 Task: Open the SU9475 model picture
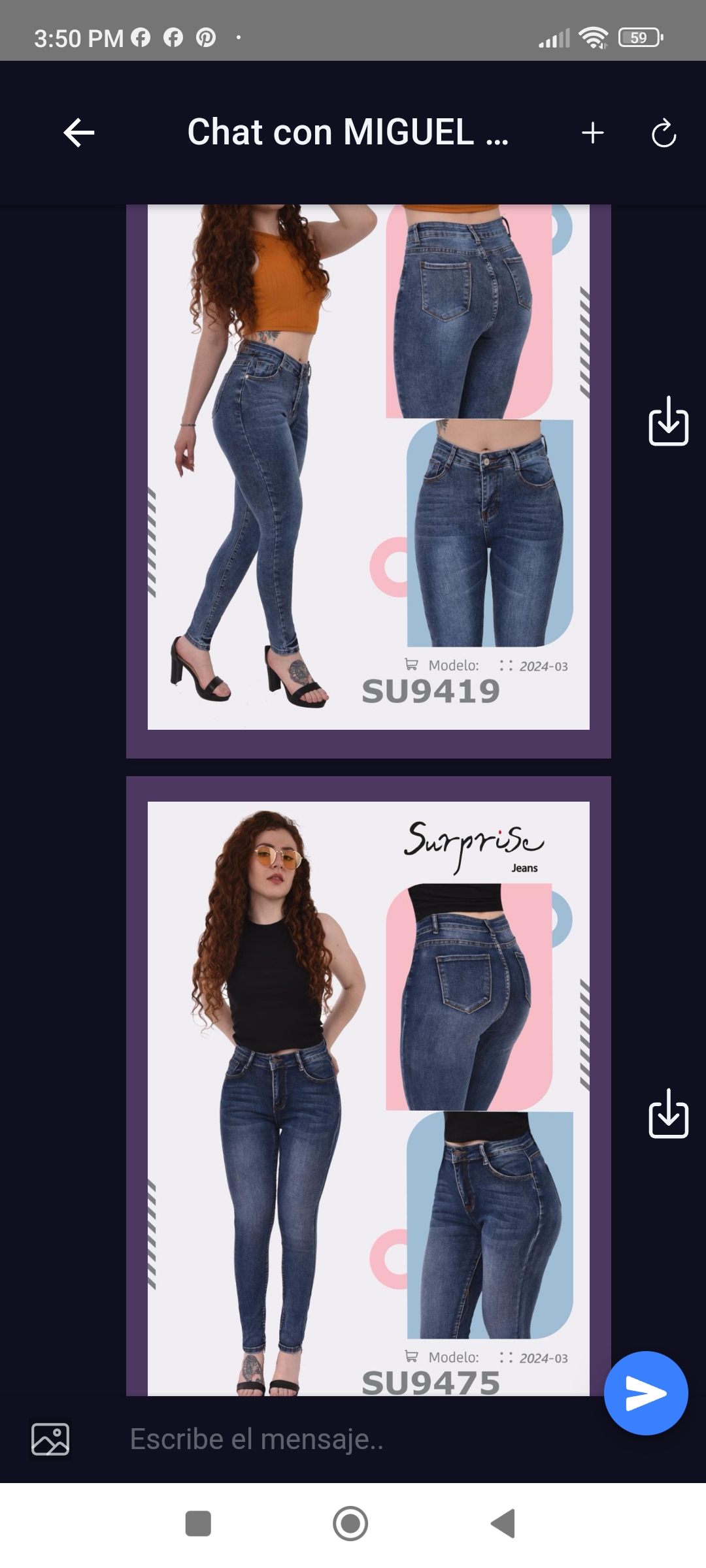[369, 1086]
